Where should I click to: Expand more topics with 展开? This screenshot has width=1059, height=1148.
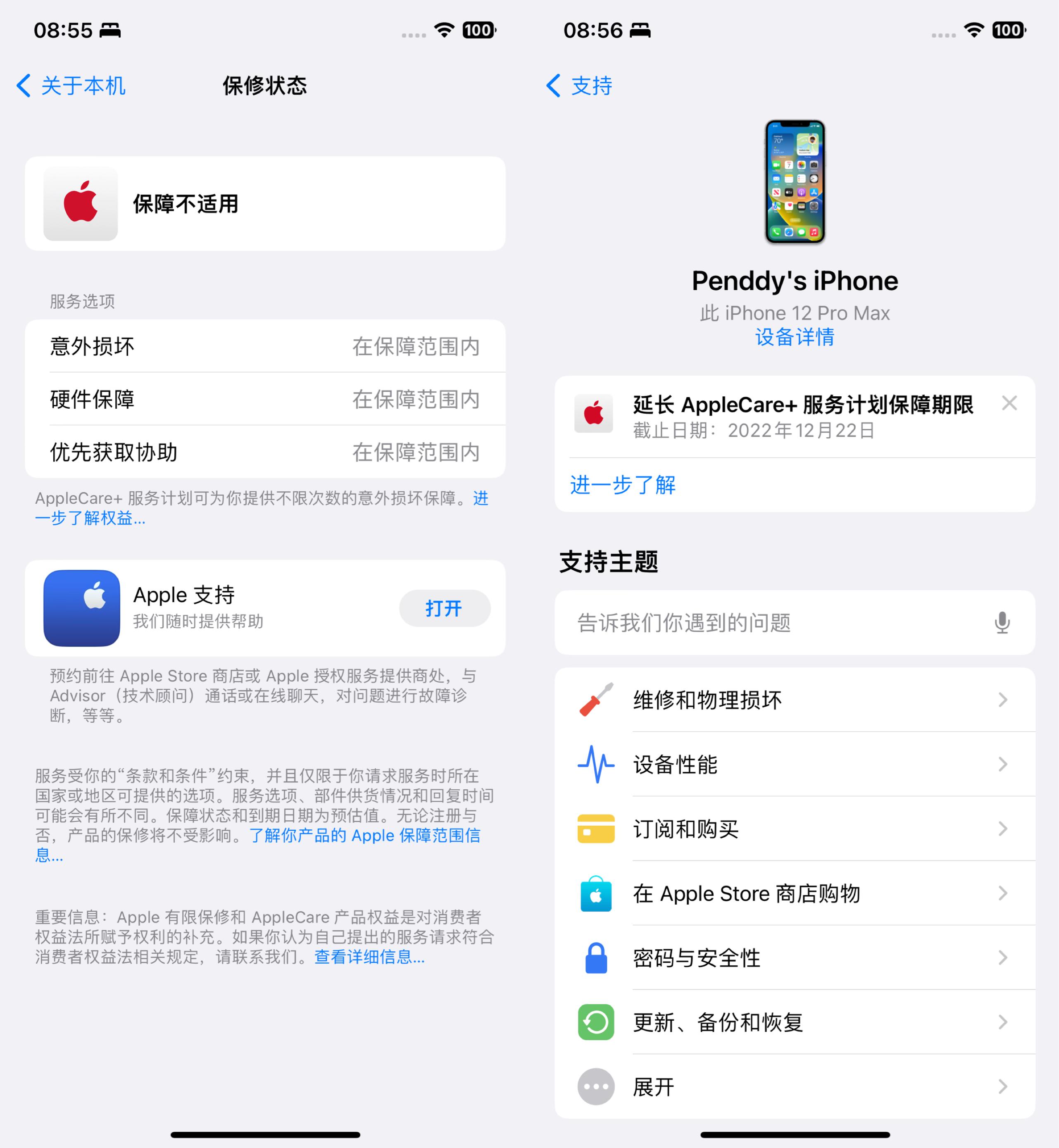pyautogui.click(x=794, y=1087)
